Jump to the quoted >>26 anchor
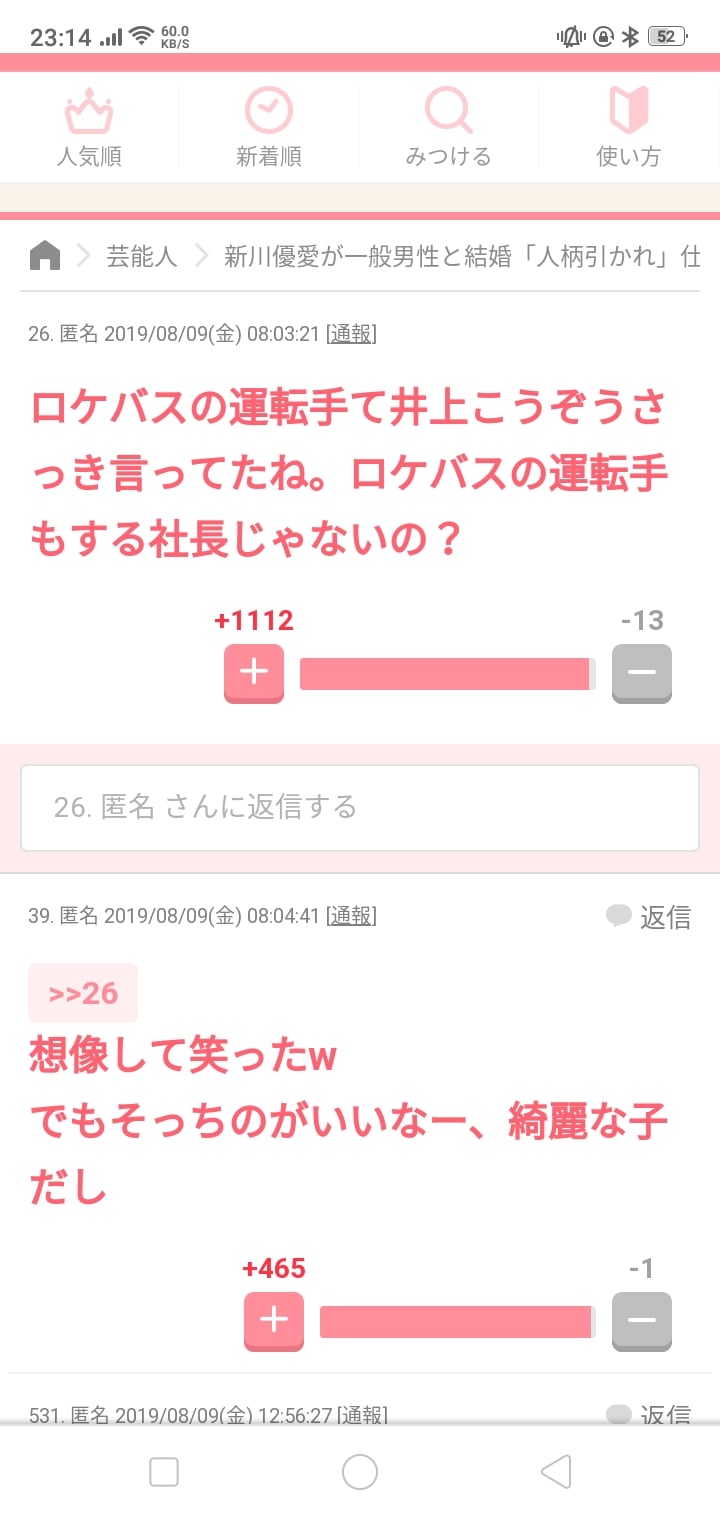This screenshot has height=1520, width=720. [83, 993]
